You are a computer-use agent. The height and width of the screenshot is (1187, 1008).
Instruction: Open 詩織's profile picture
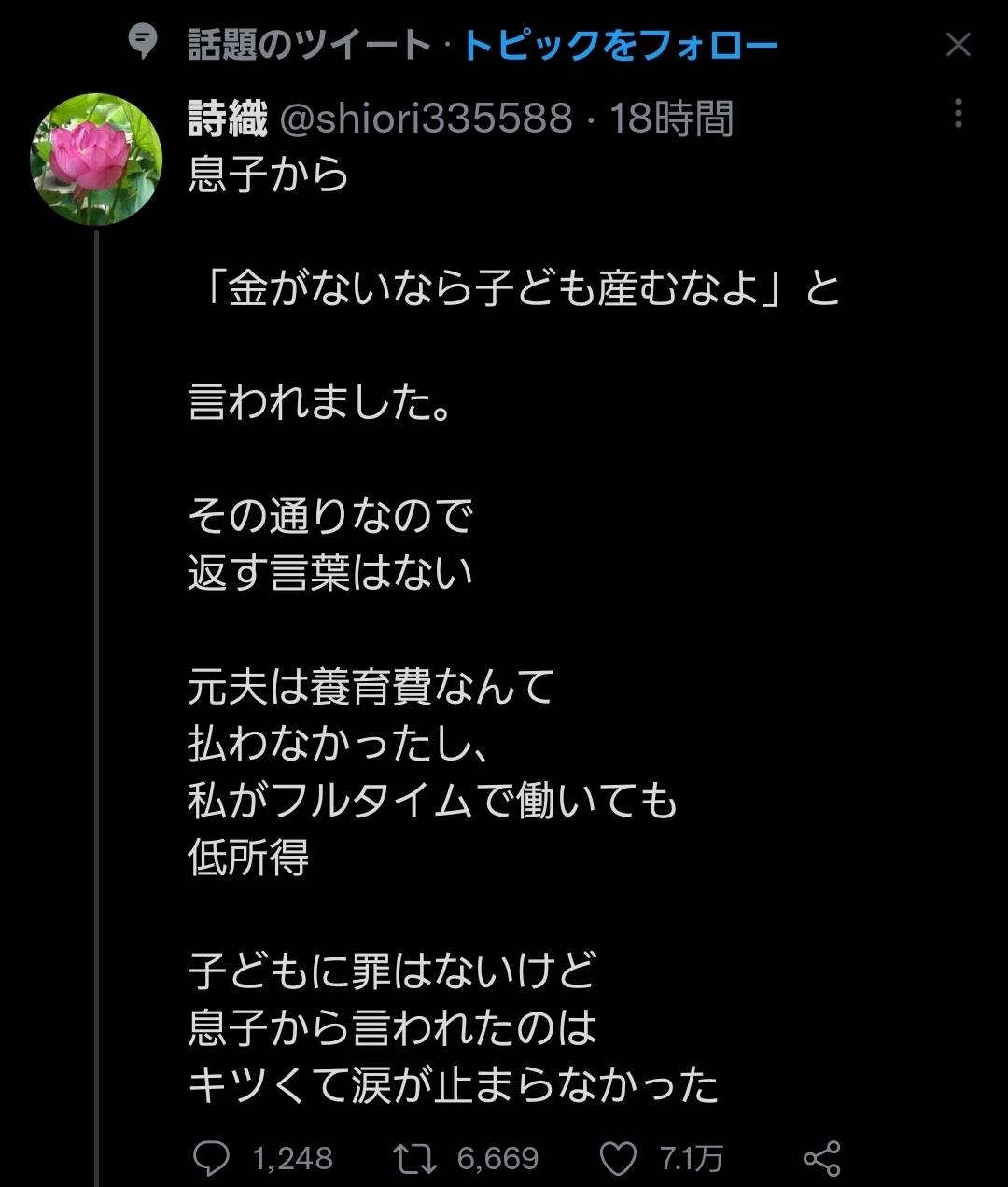(x=97, y=159)
